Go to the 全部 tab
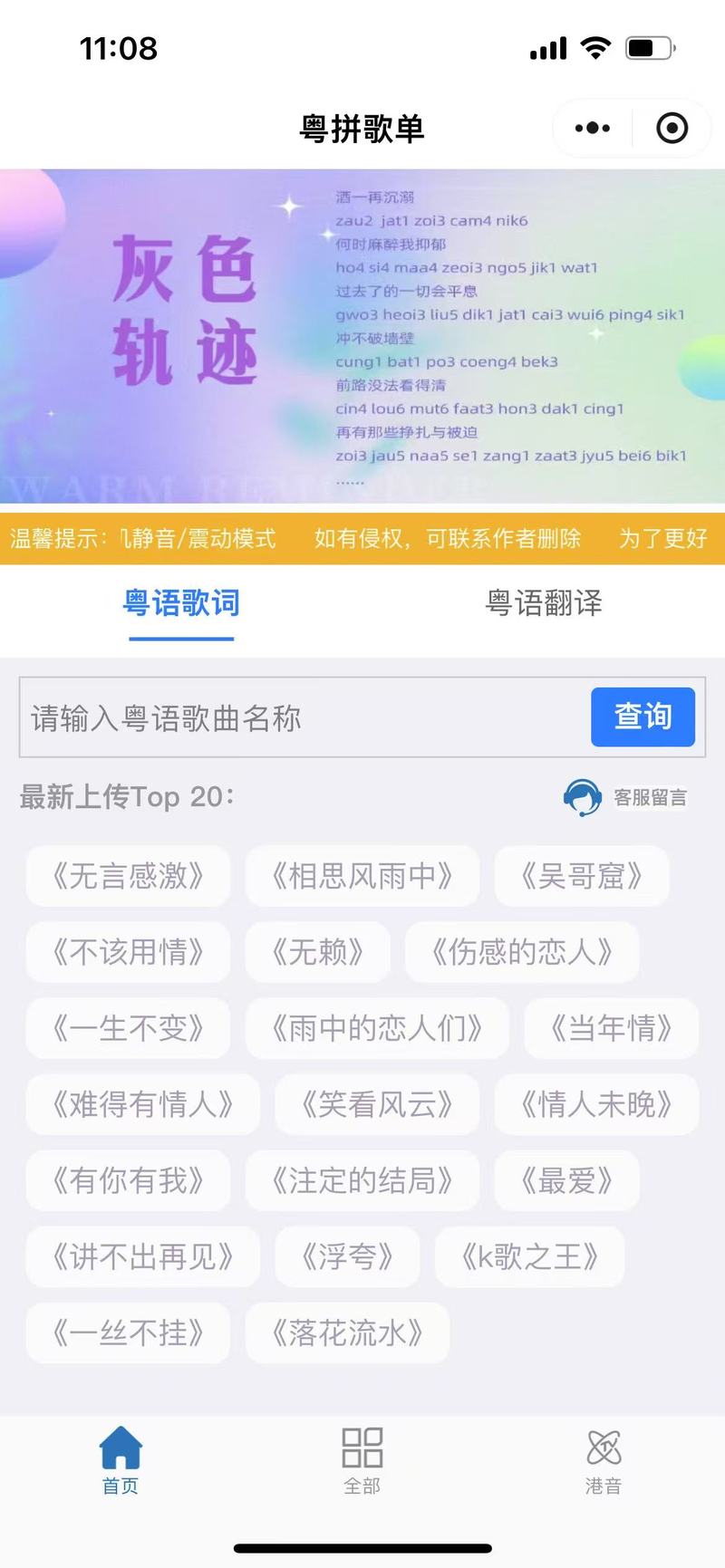Viewport: 725px width, 1568px height. tap(362, 1460)
